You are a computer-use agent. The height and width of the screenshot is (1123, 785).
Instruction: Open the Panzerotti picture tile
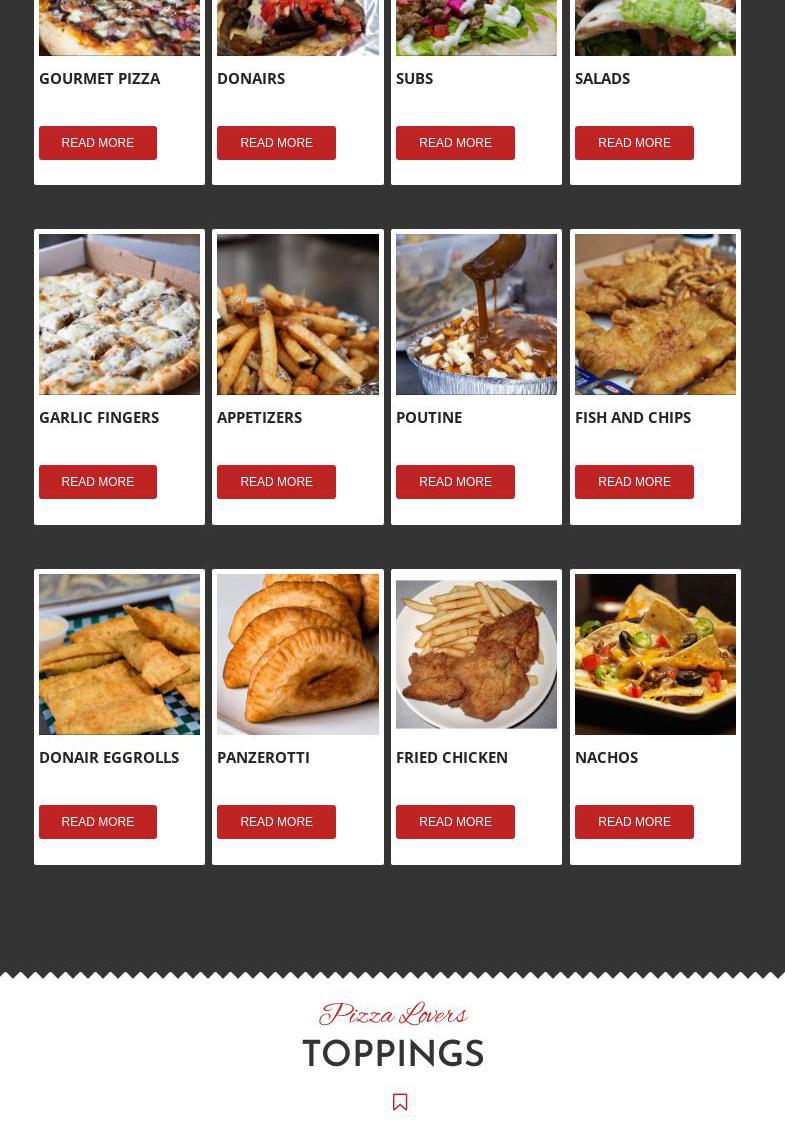pos(297,654)
